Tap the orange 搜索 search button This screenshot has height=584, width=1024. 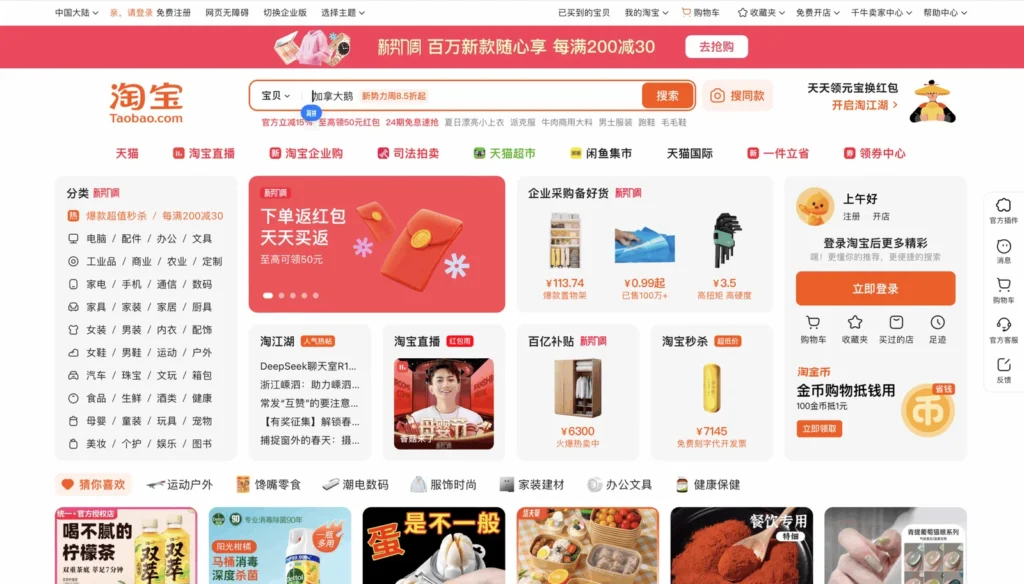pyautogui.click(x=667, y=96)
